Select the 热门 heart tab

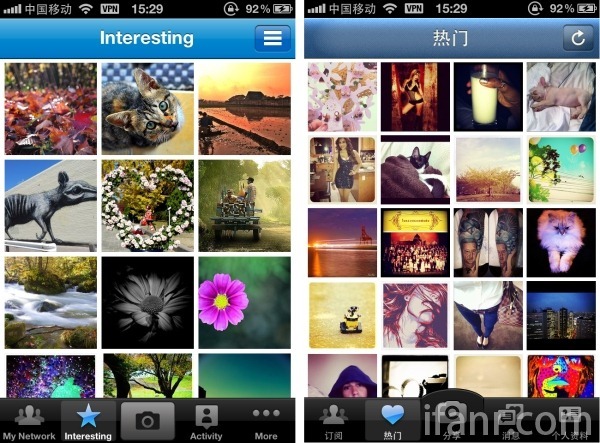click(392, 421)
